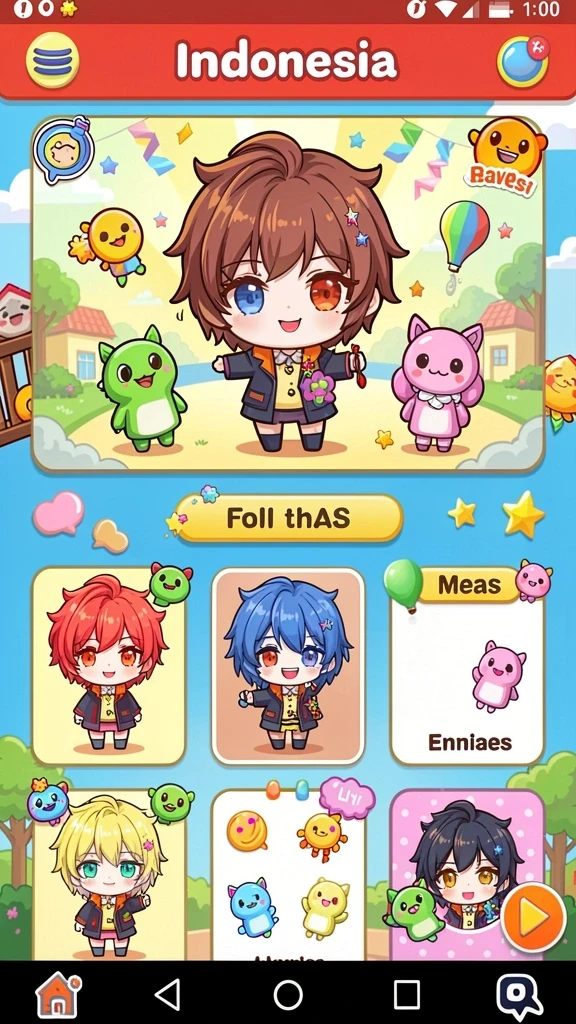Image resolution: width=576 pixels, height=1024 pixels.
Task: Select the black-haired character on pink card
Action: click(x=467, y=875)
